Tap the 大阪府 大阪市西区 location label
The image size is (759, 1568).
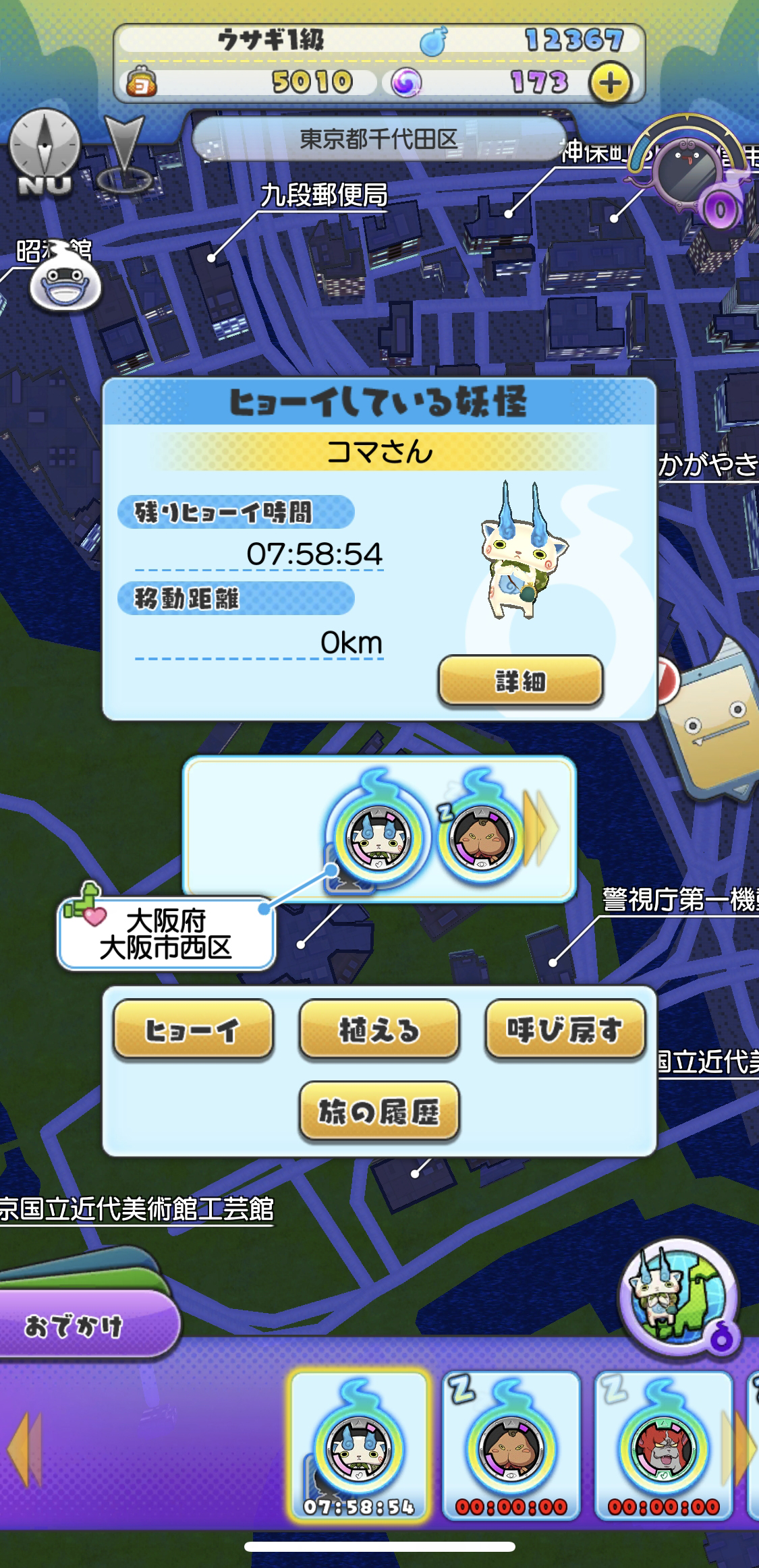166,934
